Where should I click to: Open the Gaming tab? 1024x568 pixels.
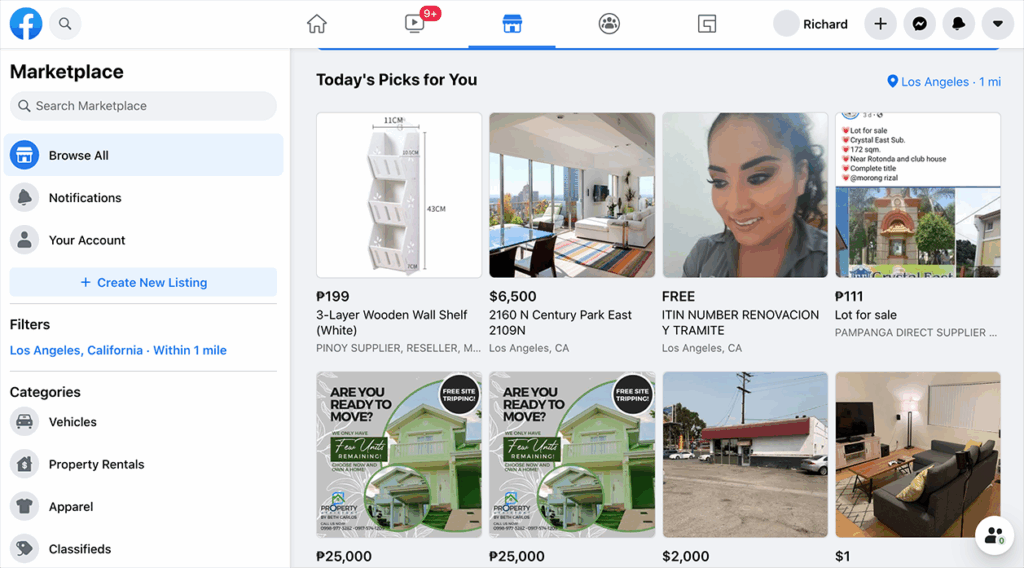coord(707,24)
